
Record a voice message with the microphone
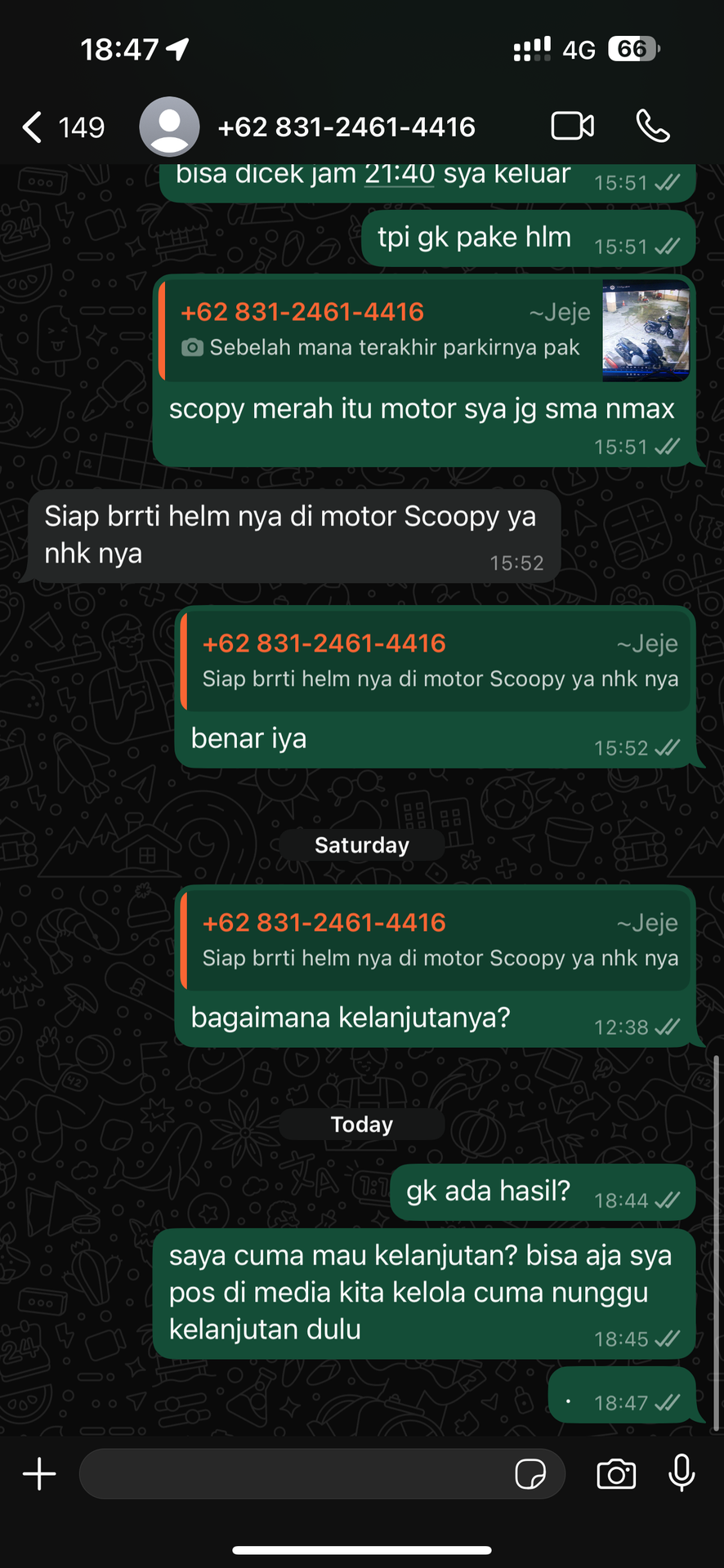pos(682,1474)
